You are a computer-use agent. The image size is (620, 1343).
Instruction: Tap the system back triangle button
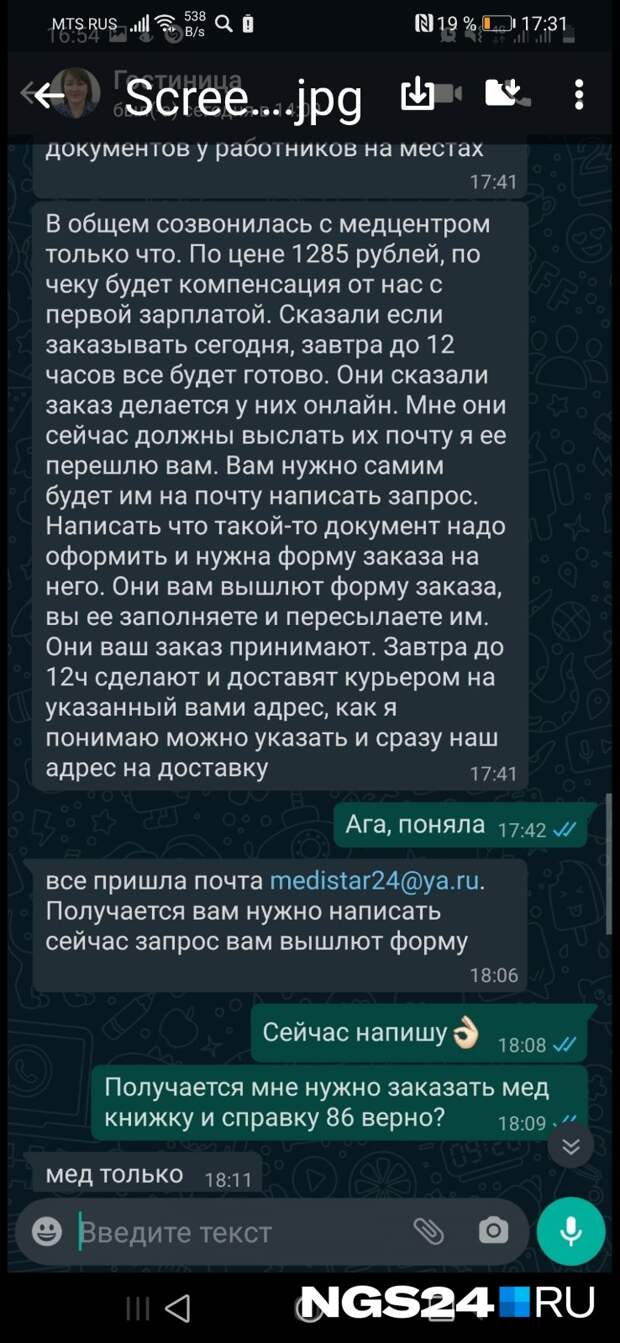click(177, 1307)
